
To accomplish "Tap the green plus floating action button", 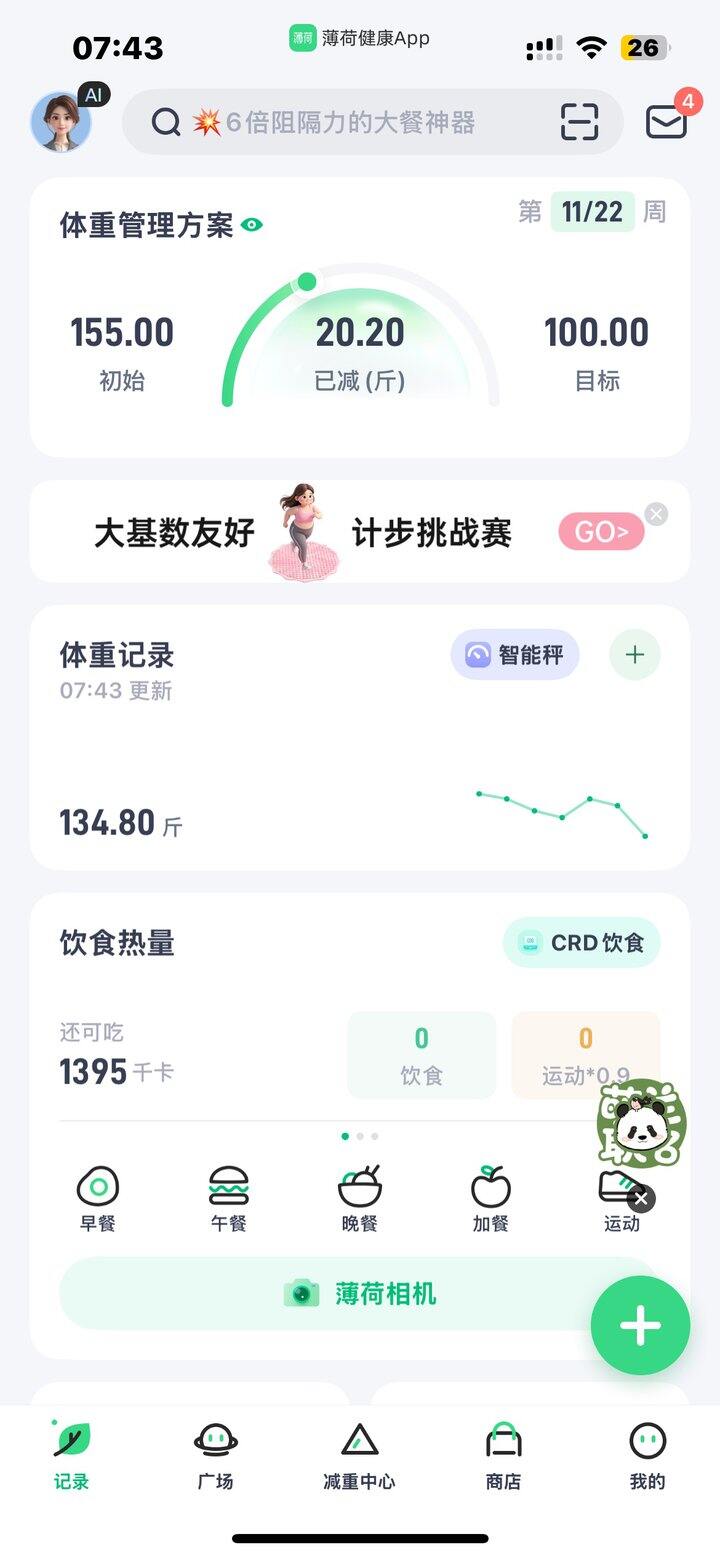I will pyautogui.click(x=639, y=1324).
